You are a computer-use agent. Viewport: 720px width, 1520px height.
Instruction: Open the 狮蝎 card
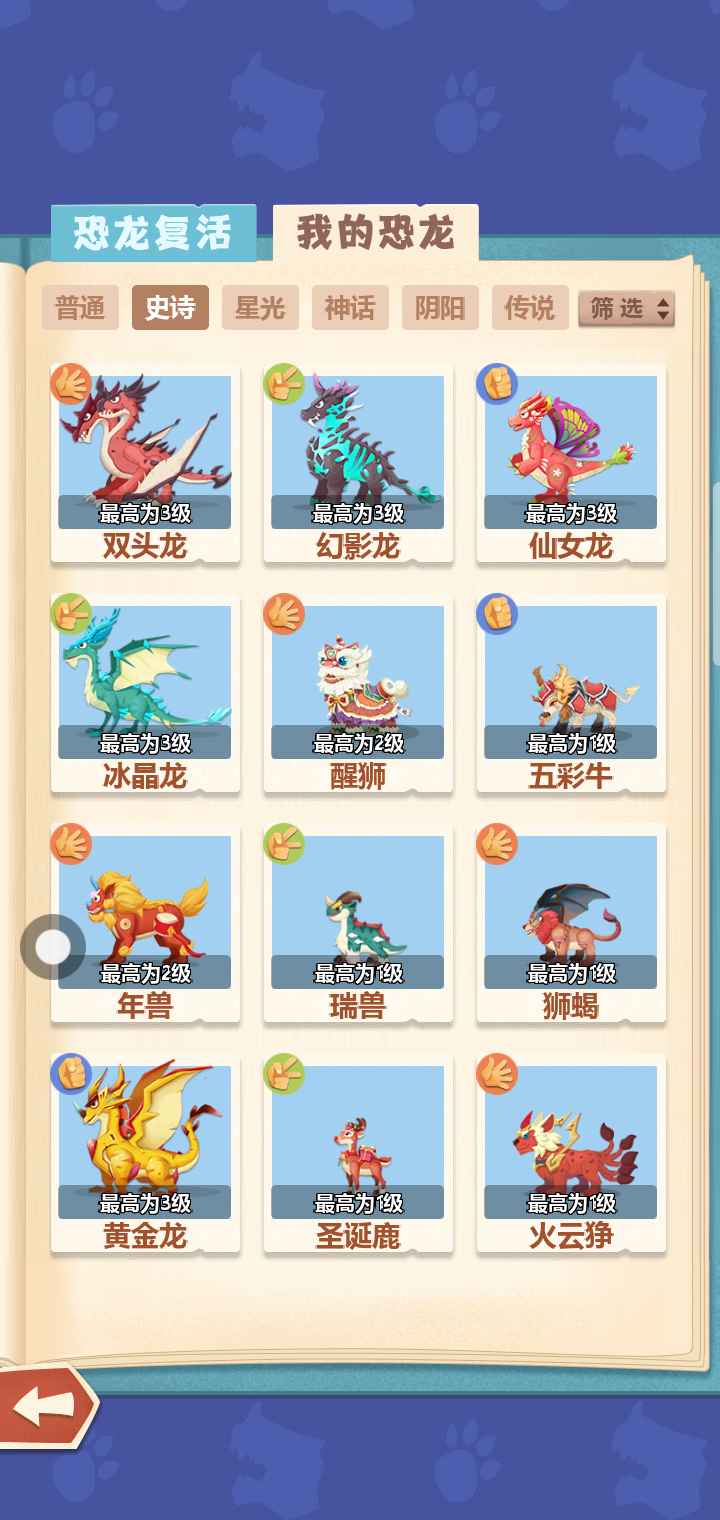click(x=571, y=922)
